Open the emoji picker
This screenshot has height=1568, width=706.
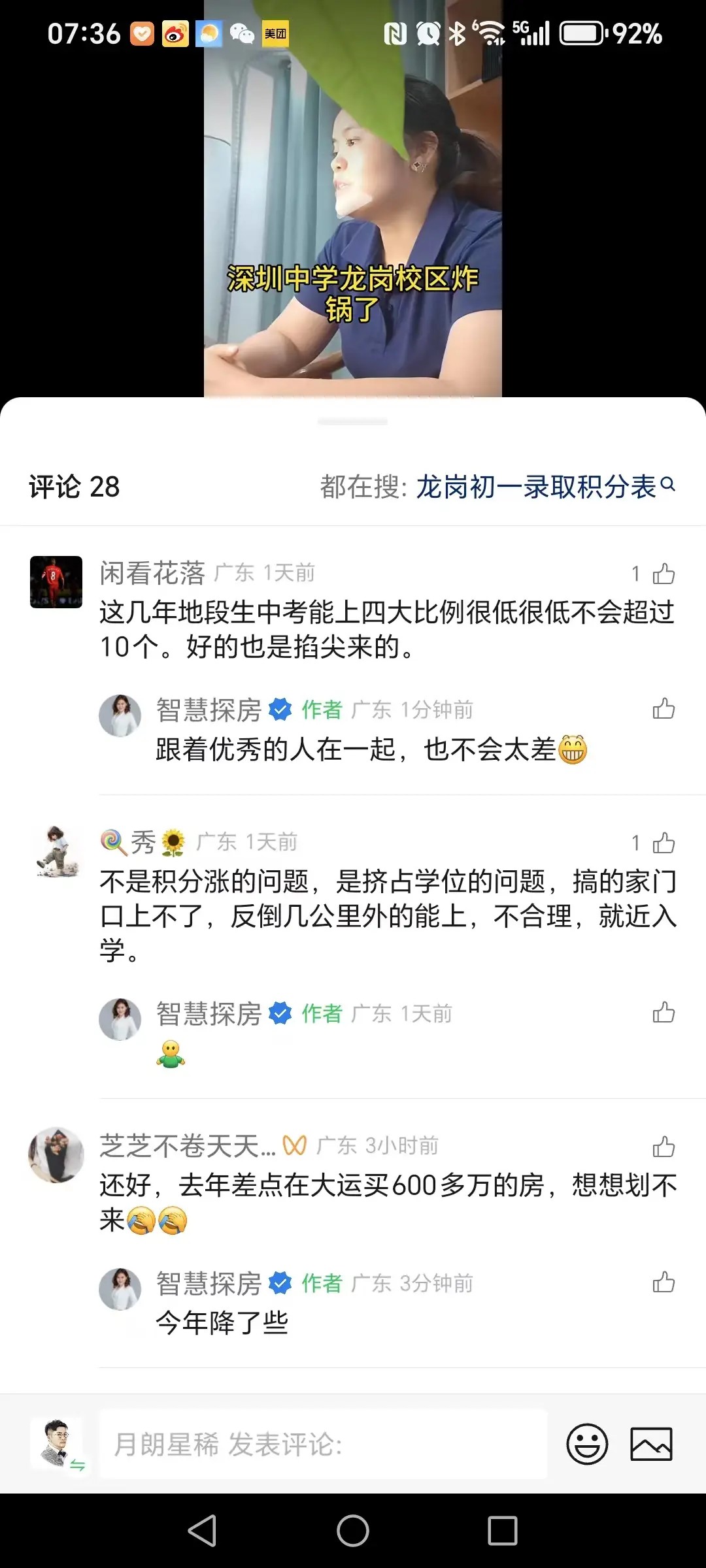587,1444
